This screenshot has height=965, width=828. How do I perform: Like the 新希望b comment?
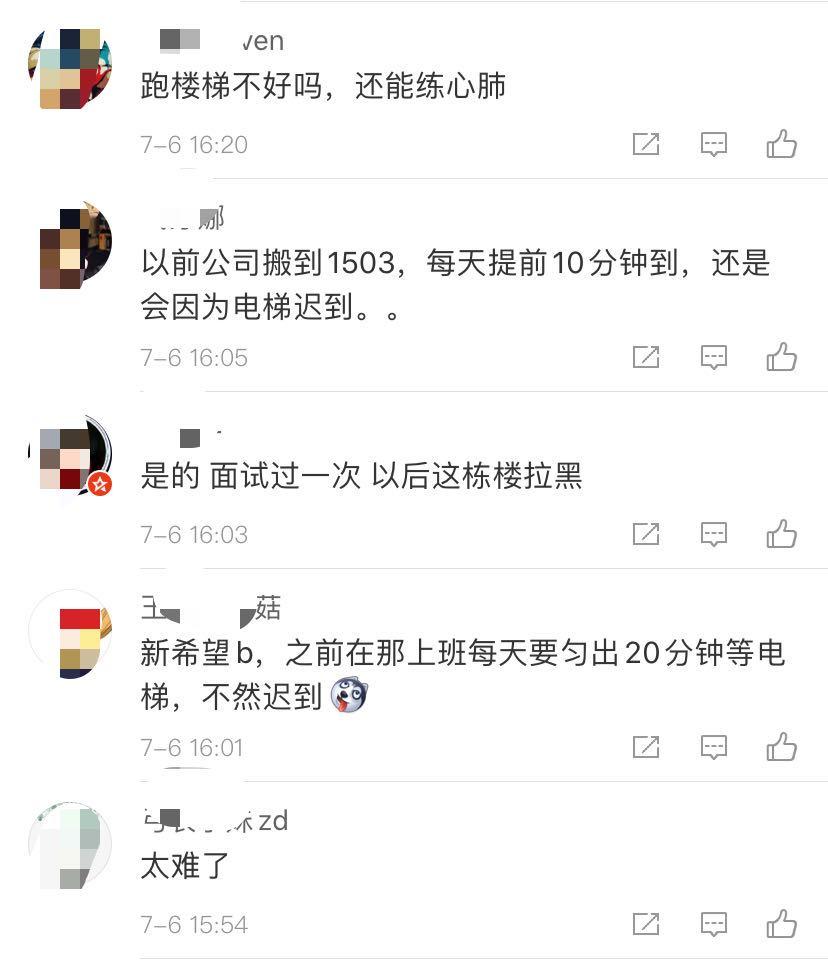tap(781, 747)
